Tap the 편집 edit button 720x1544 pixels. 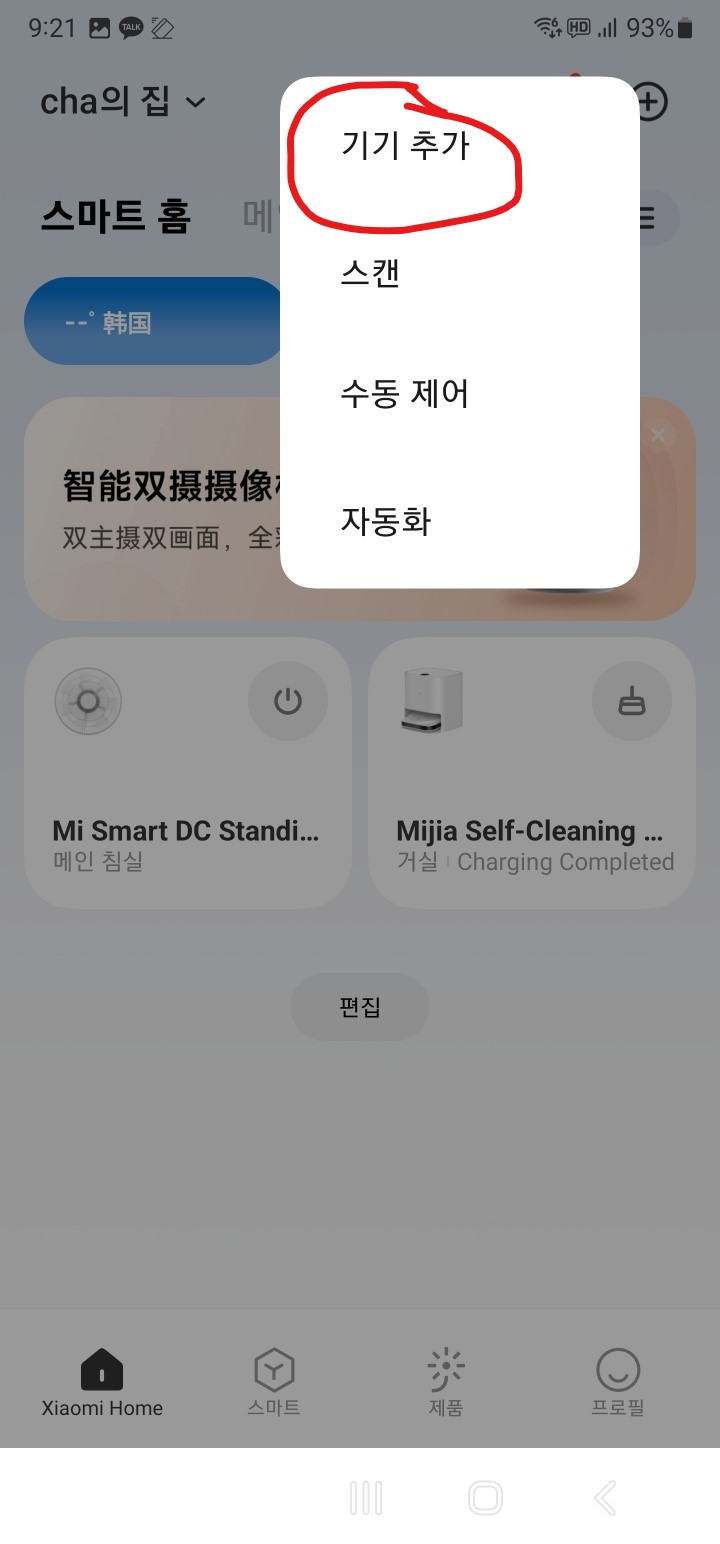[x=360, y=1007]
